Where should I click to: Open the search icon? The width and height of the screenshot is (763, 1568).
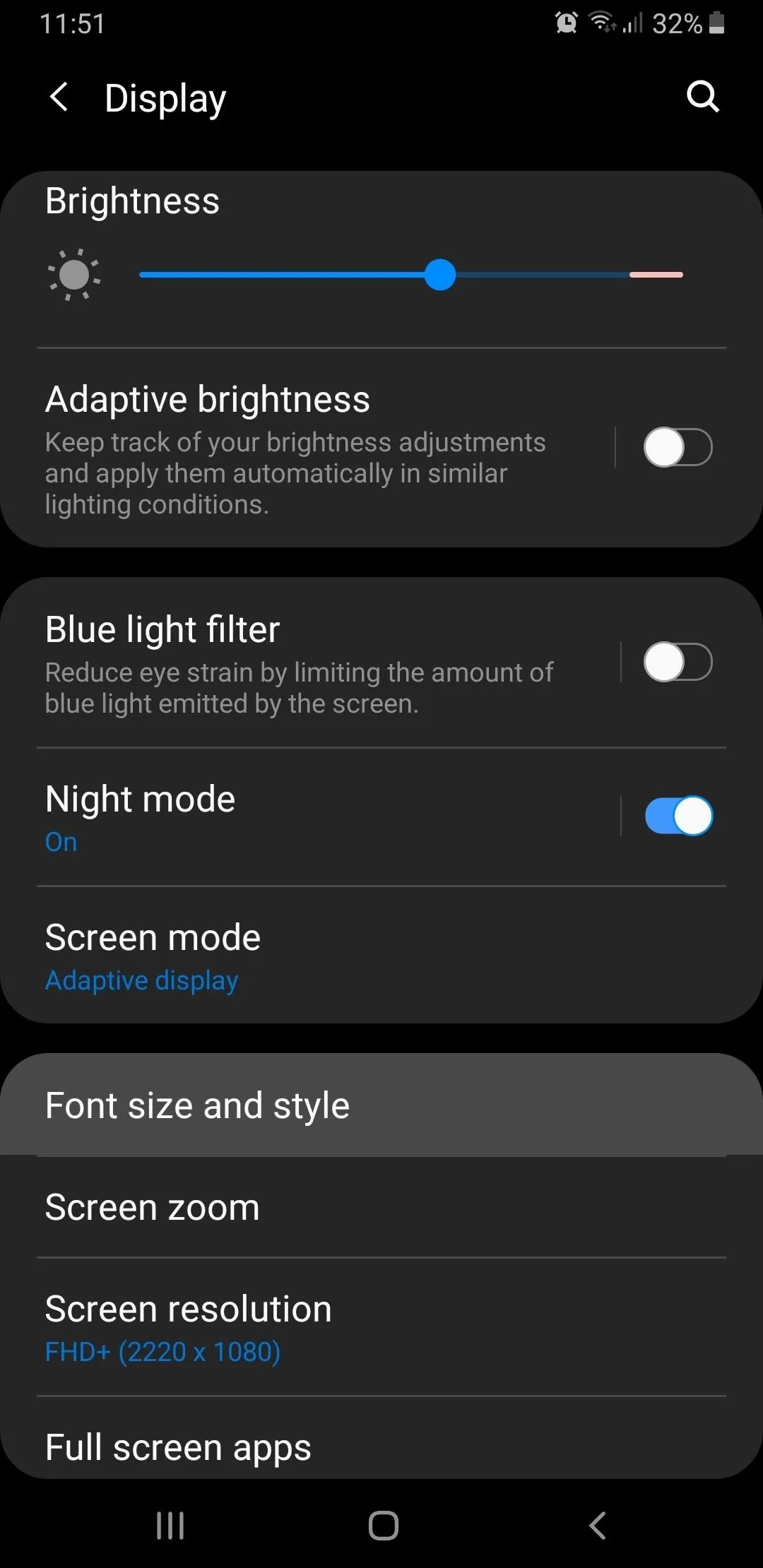(703, 97)
